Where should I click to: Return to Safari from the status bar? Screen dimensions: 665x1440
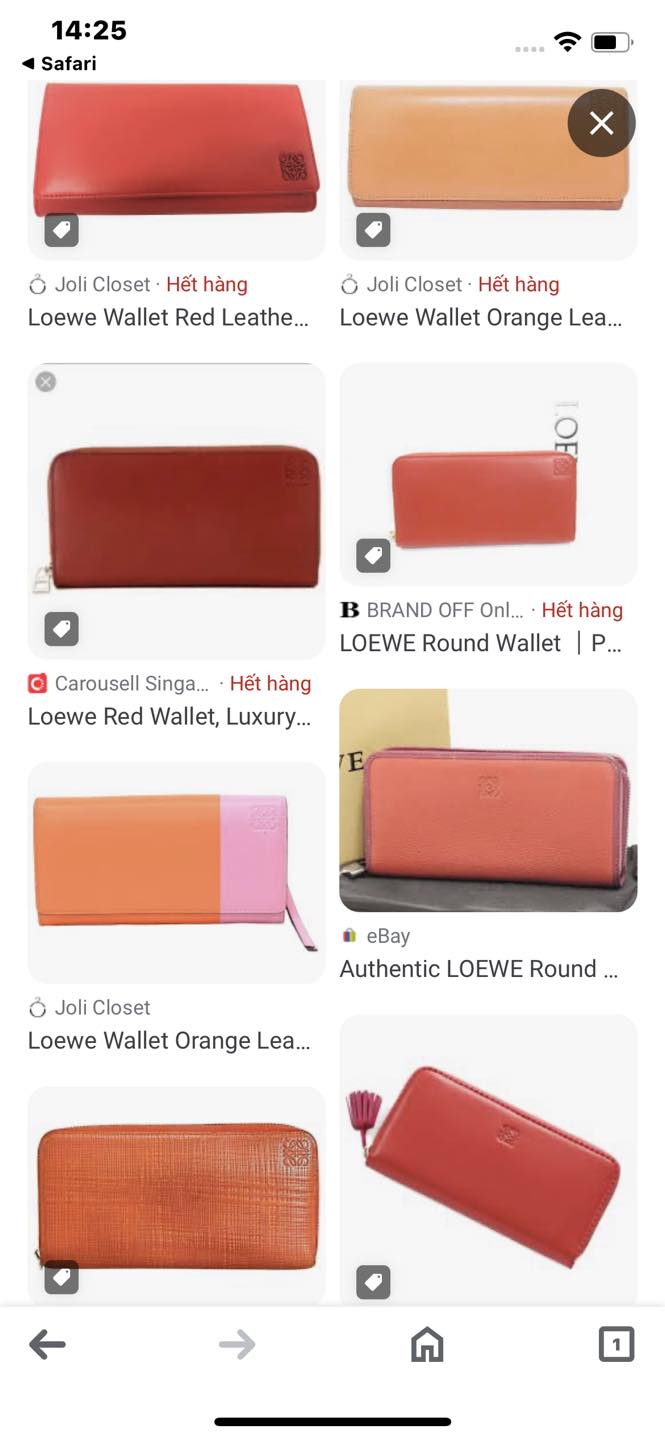[60, 64]
